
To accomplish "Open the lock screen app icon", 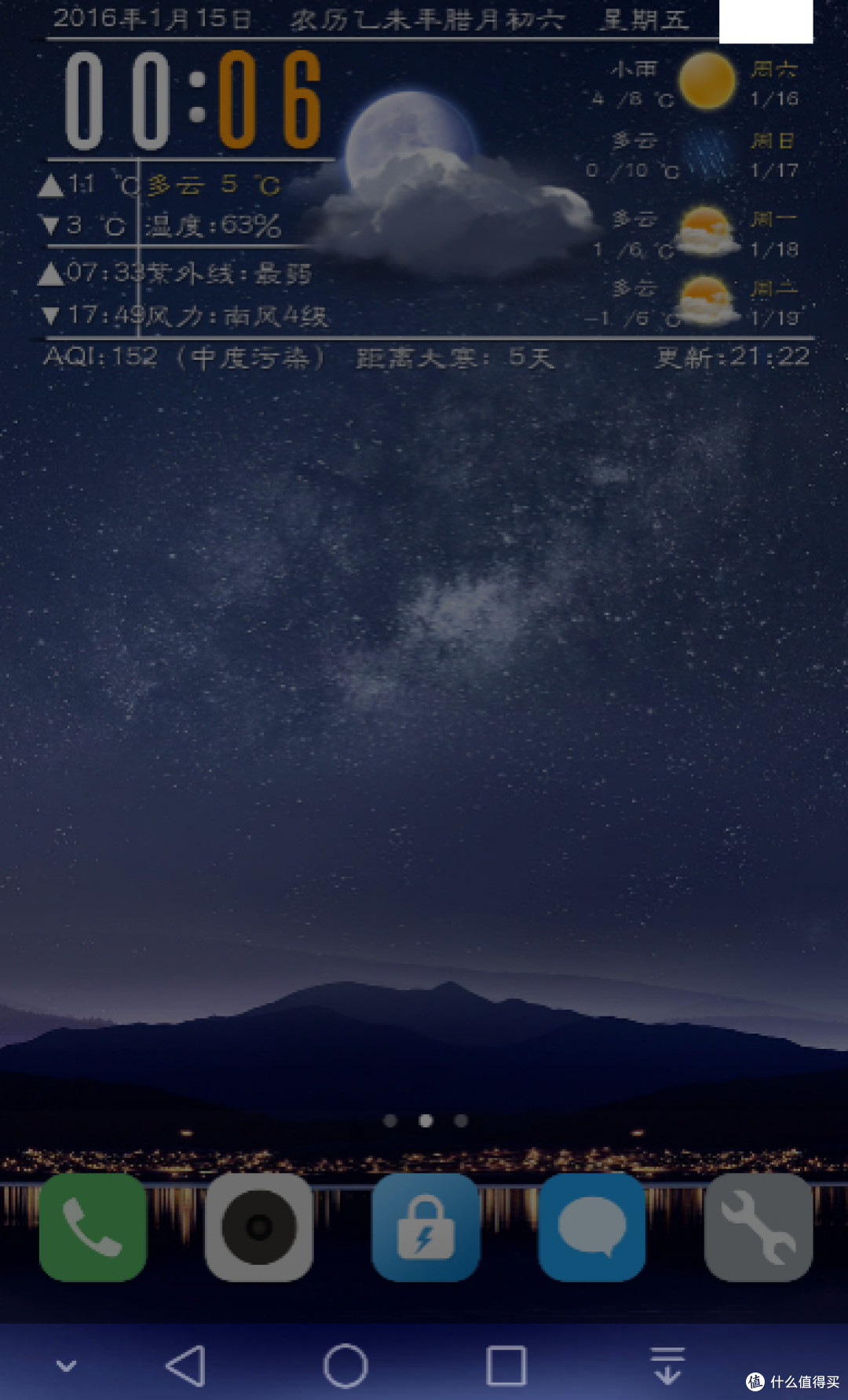I will [426, 1227].
